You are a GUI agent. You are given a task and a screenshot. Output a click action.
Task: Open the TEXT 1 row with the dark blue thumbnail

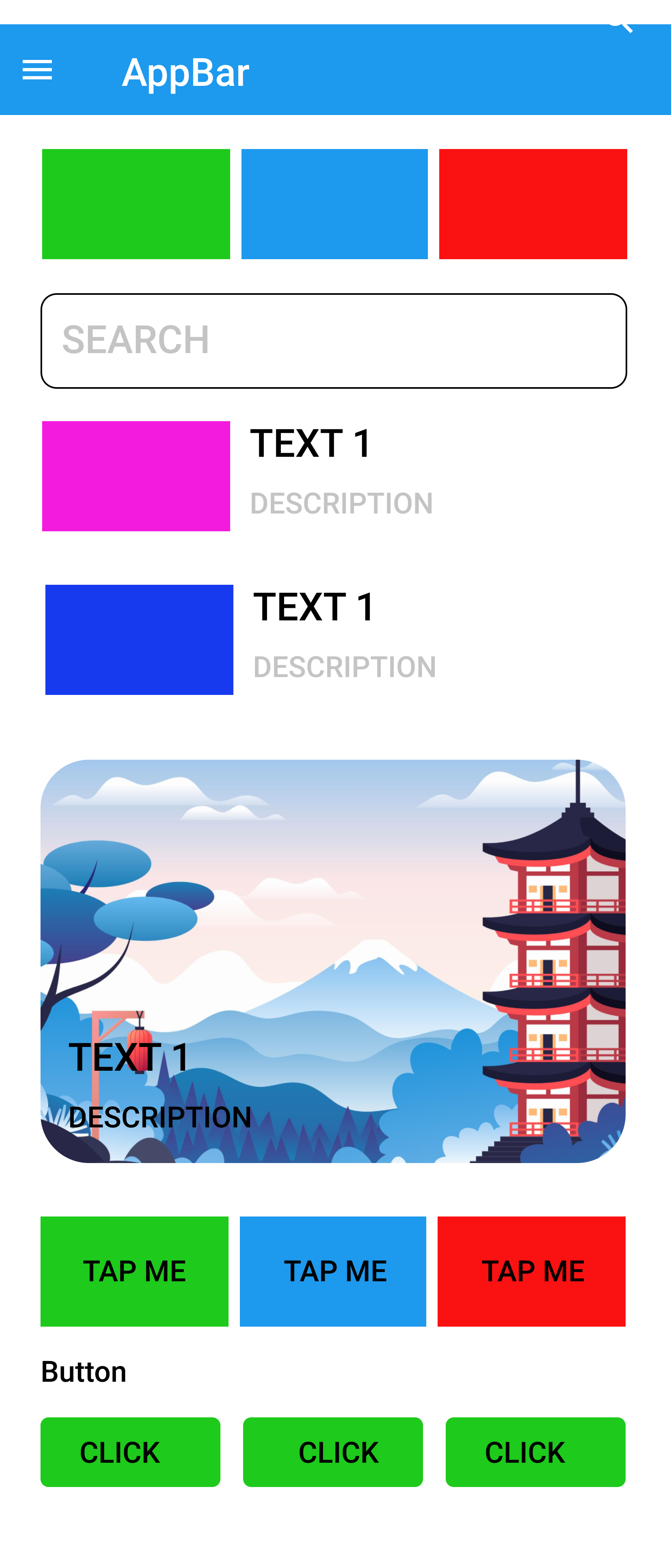coord(333,639)
